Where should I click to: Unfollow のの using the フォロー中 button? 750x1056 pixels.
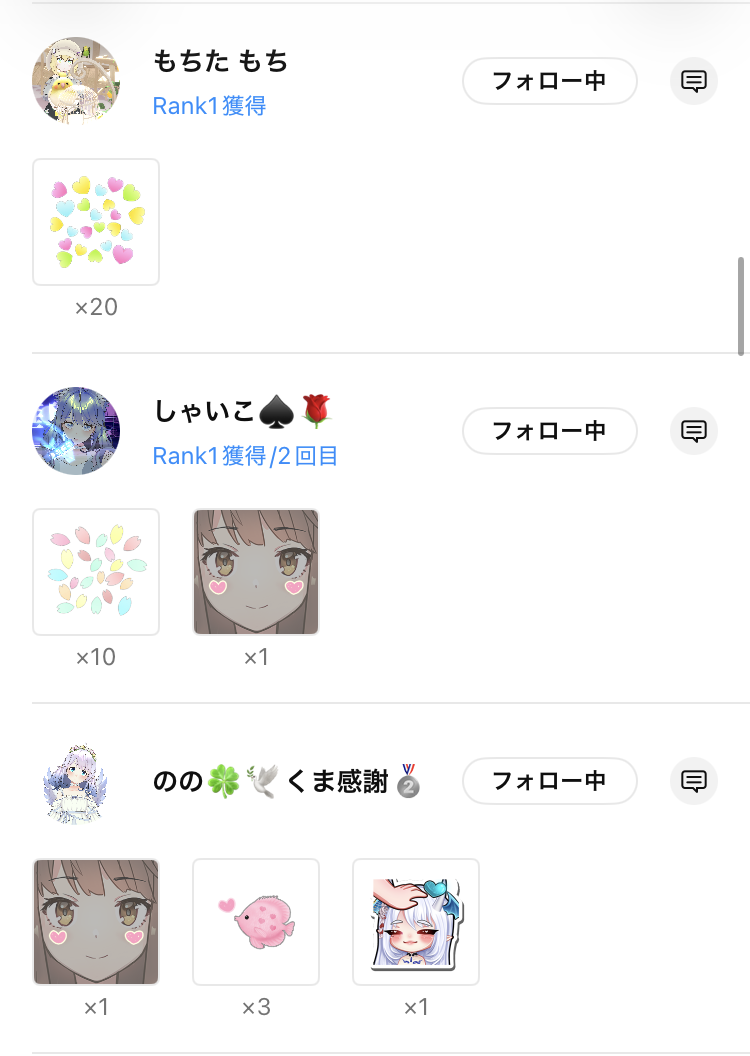pos(549,781)
